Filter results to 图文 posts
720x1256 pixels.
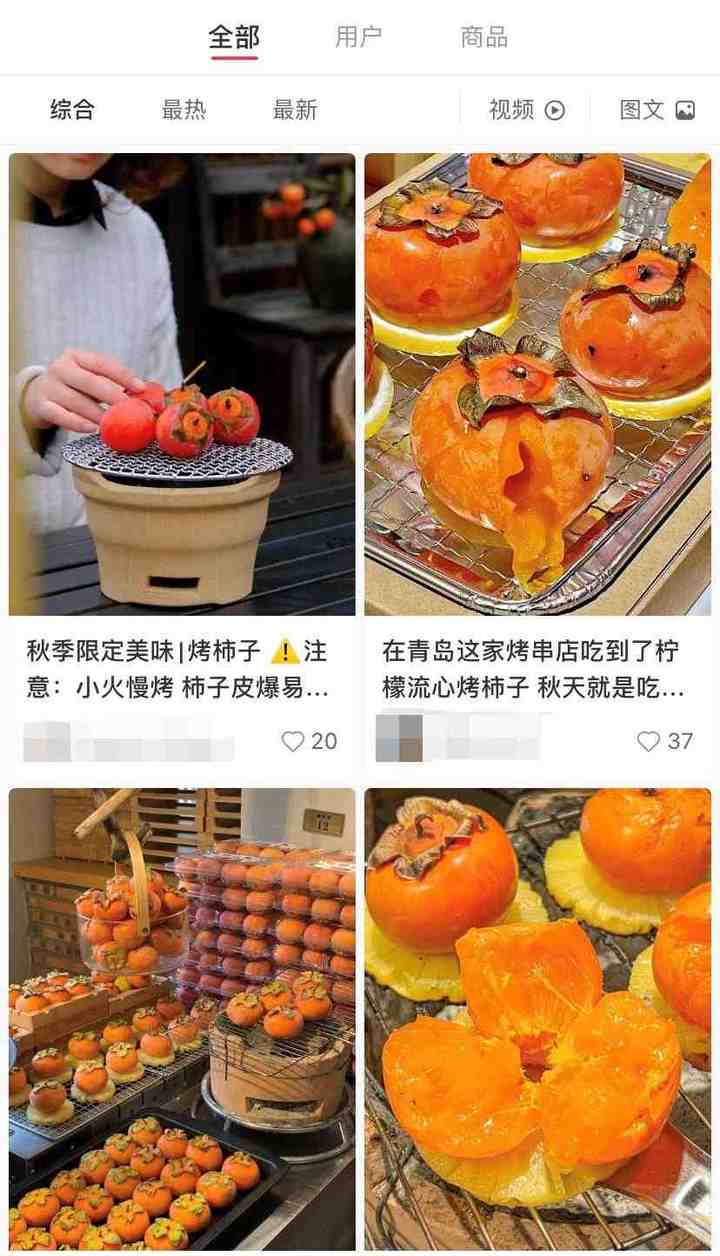pyautogui.click(x=656, y=110)
